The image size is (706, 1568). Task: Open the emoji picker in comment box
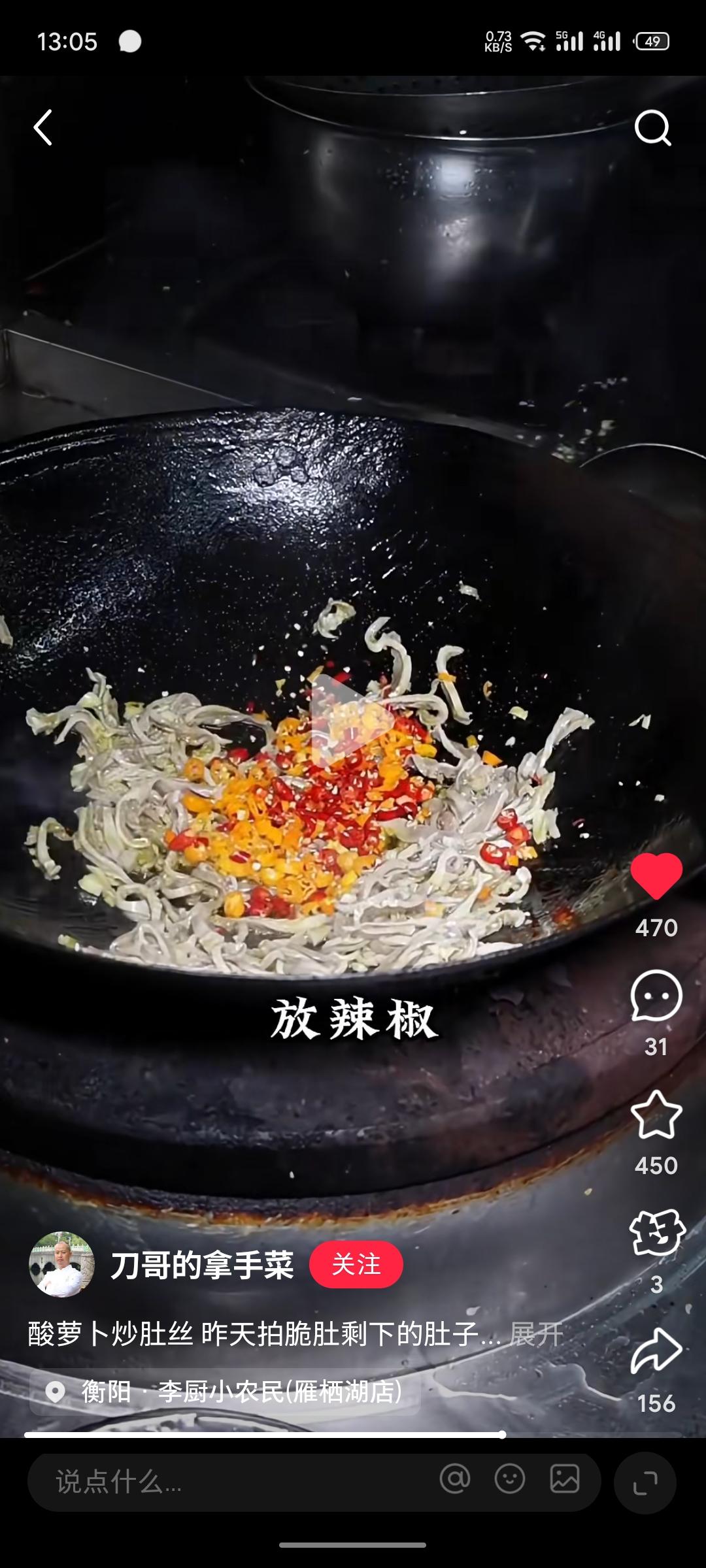[510, 1478]
